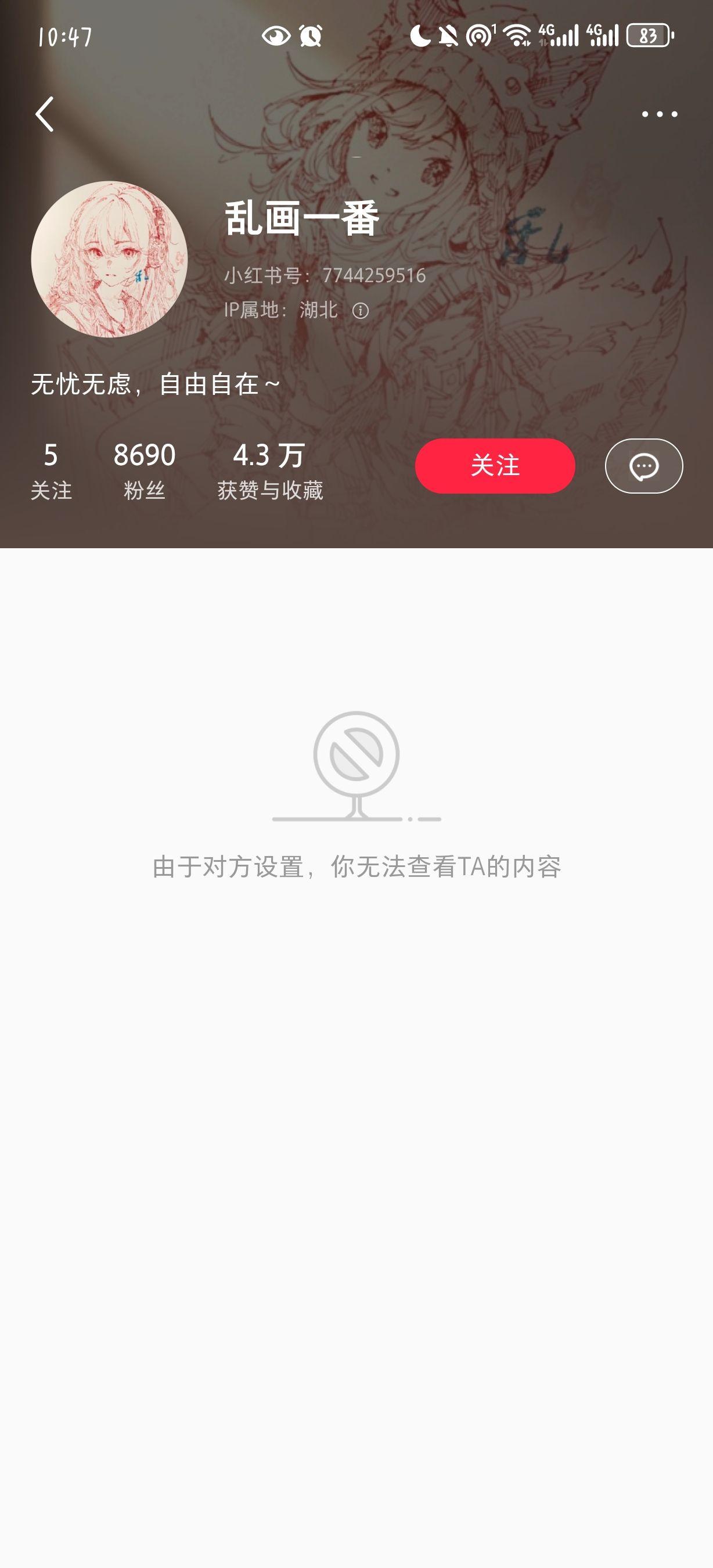Image resolution: width=713 pixels, height=1568 pixels.
Task: Go back using the top-left arrow
Action: pyautogui.click(x=45, y=114)
